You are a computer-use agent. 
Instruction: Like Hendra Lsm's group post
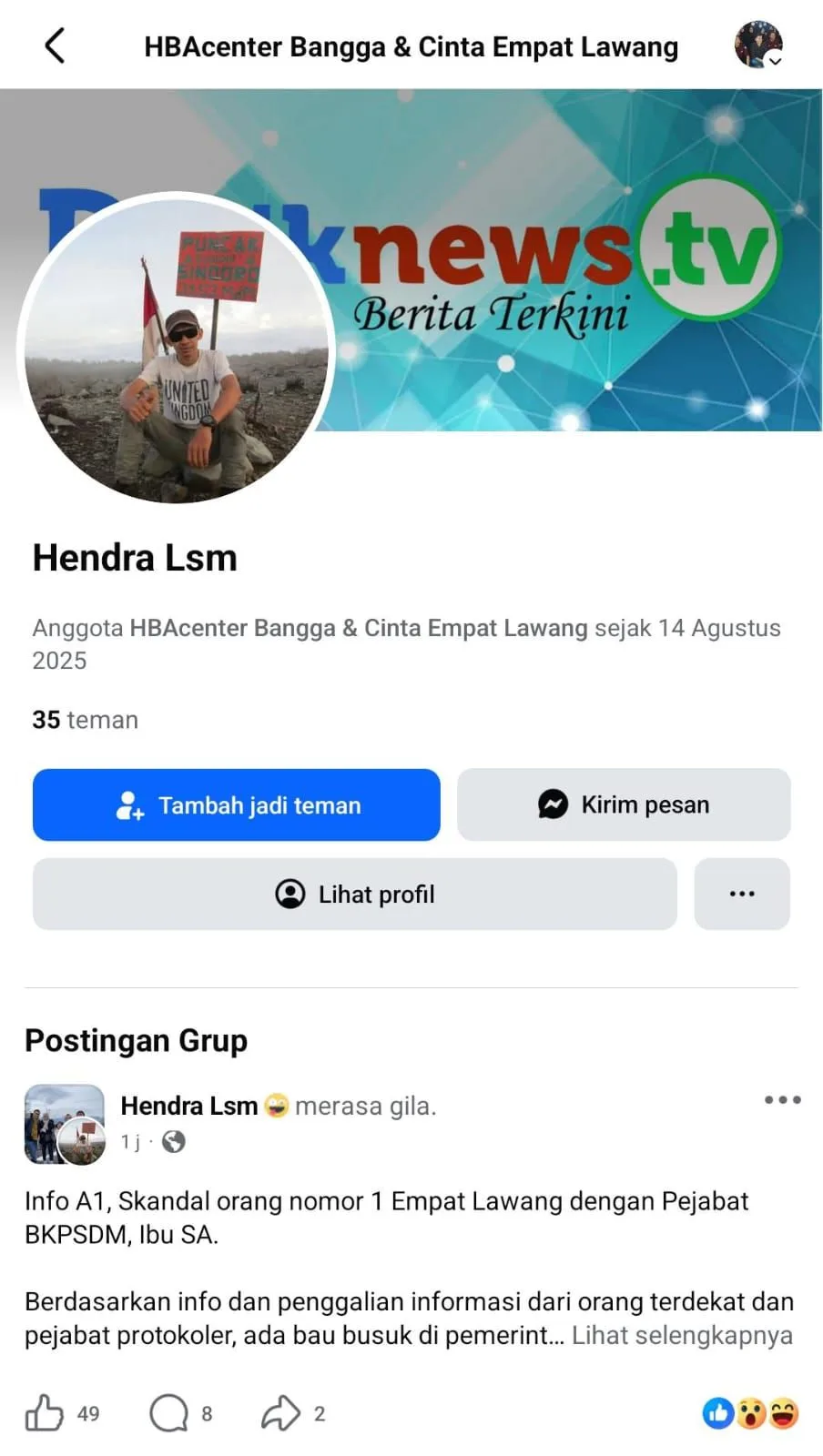coord(44,1413)
